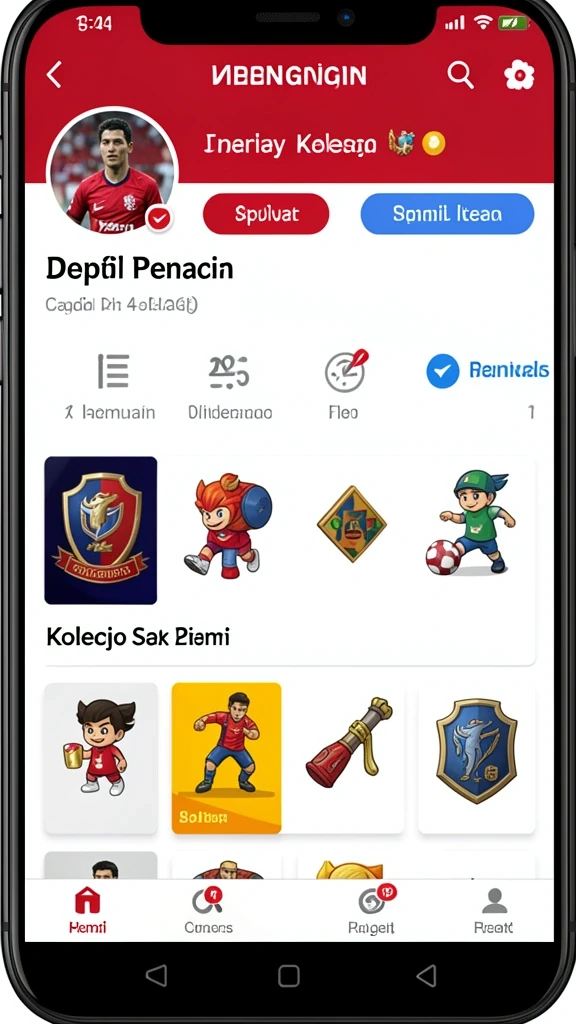Go to the Reatt profile tab
The image size is (576, 1024).
pyautogui.click(x=494, y=910)
